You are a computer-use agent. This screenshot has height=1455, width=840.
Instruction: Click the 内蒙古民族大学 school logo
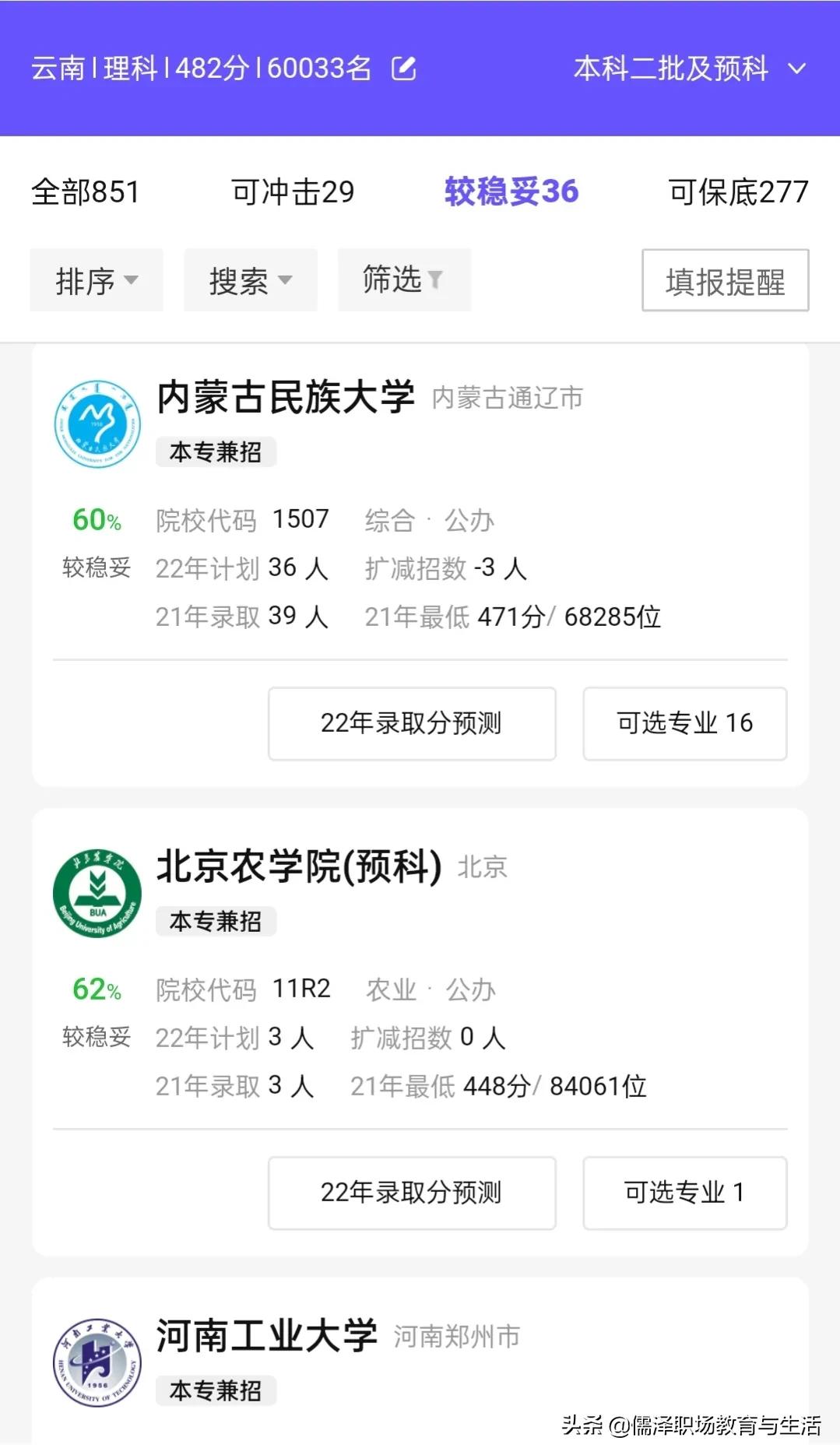point(97,423)
